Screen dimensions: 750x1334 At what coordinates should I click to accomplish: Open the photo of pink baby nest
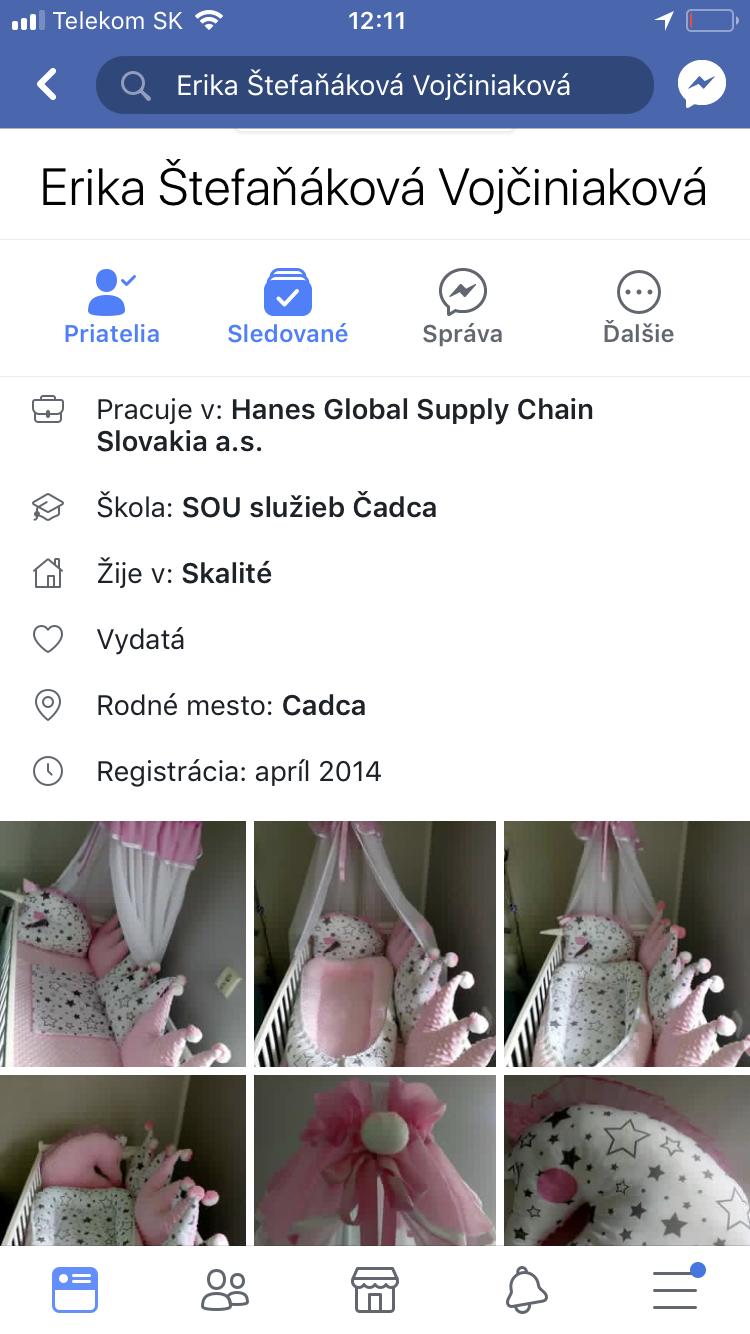click(375, 943)
